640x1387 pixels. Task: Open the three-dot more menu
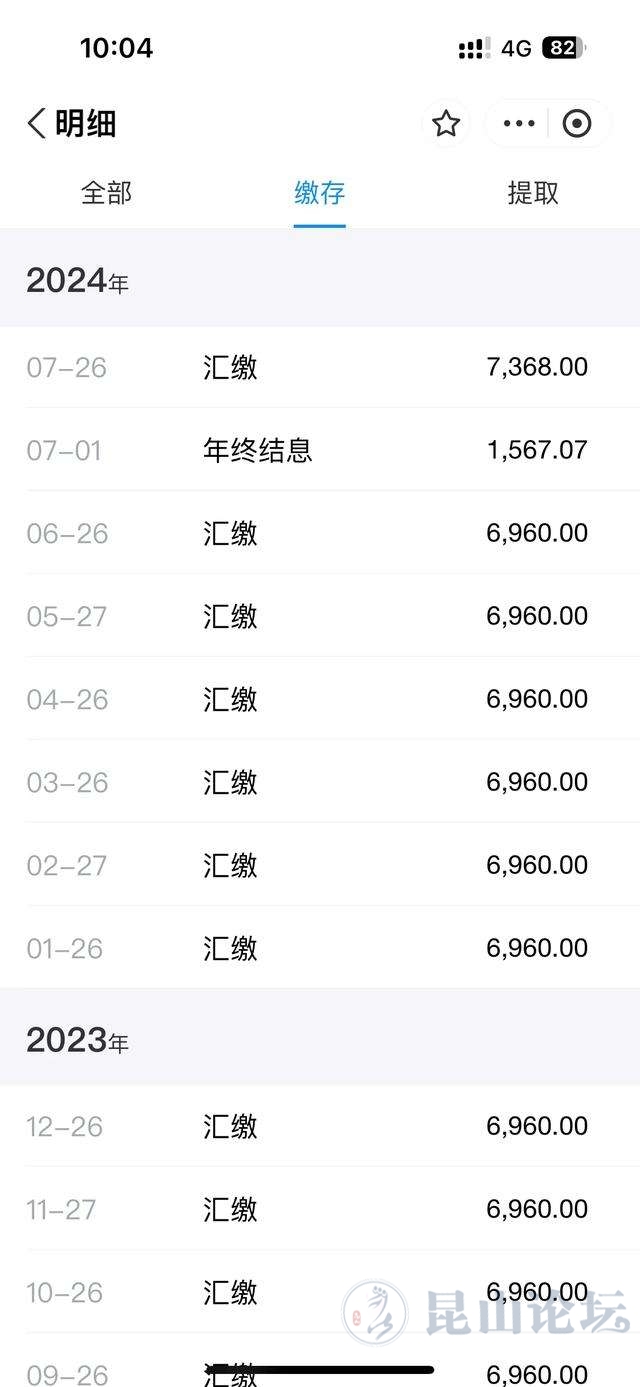coord(519,124)
